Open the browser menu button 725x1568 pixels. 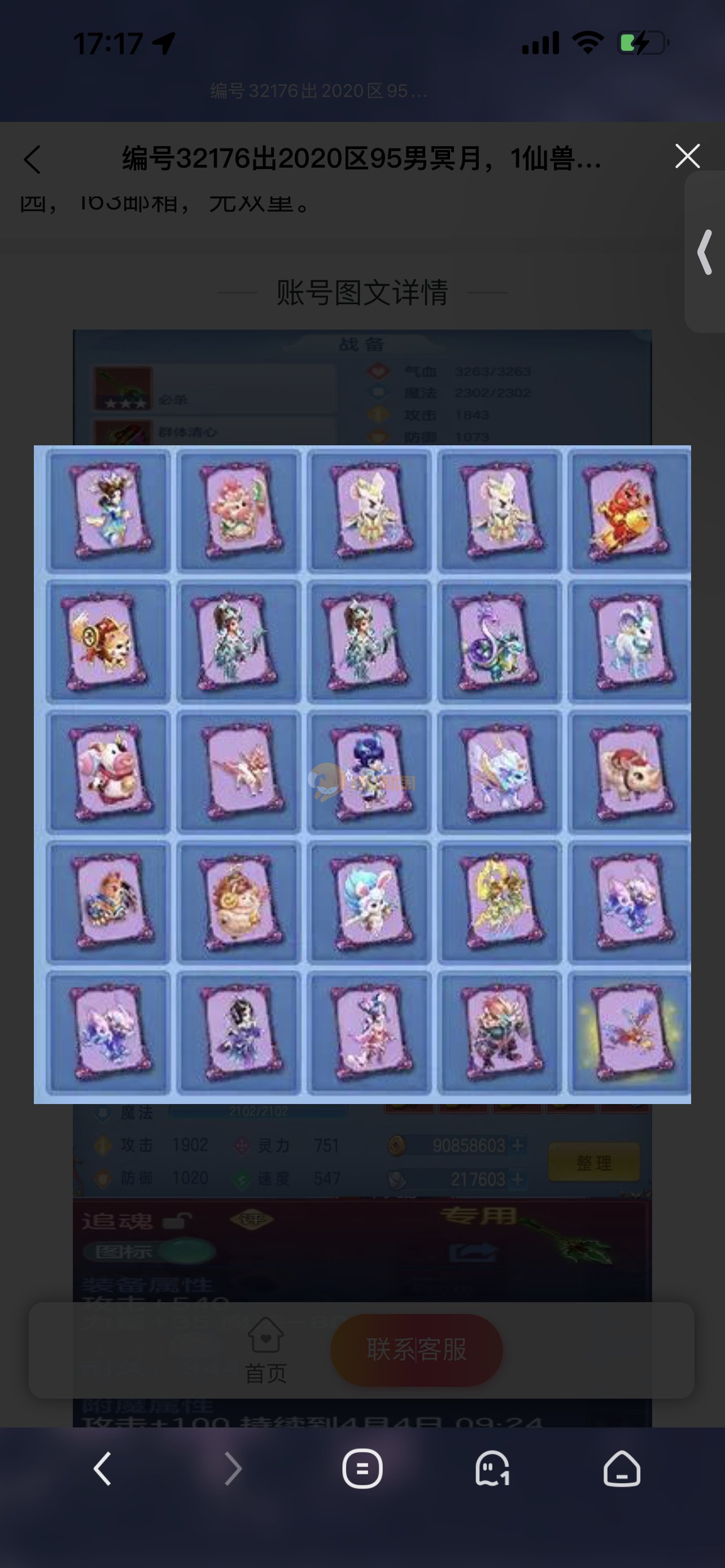point(362,1468)
